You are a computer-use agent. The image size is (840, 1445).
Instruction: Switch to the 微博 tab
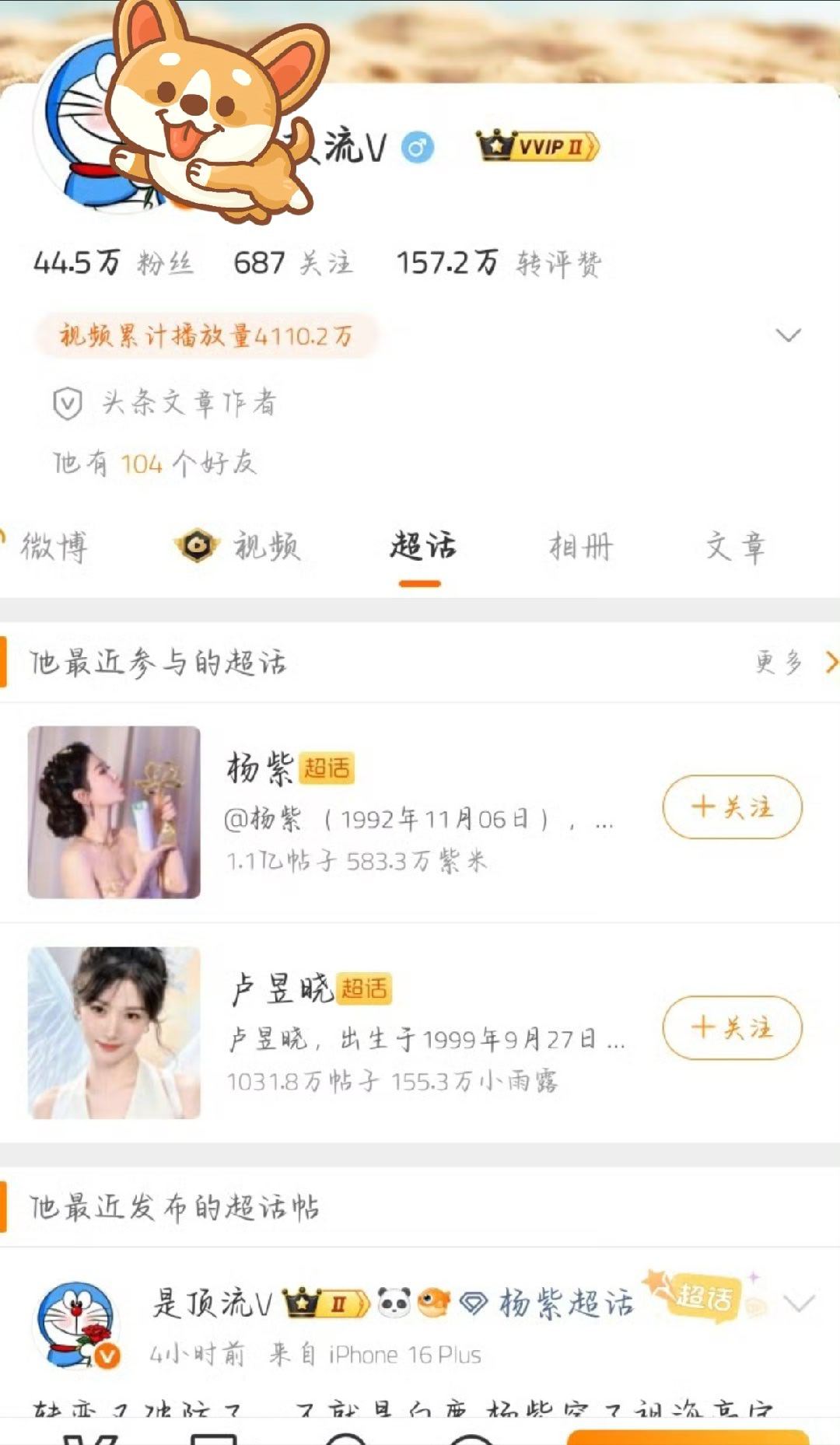(54, 546)
